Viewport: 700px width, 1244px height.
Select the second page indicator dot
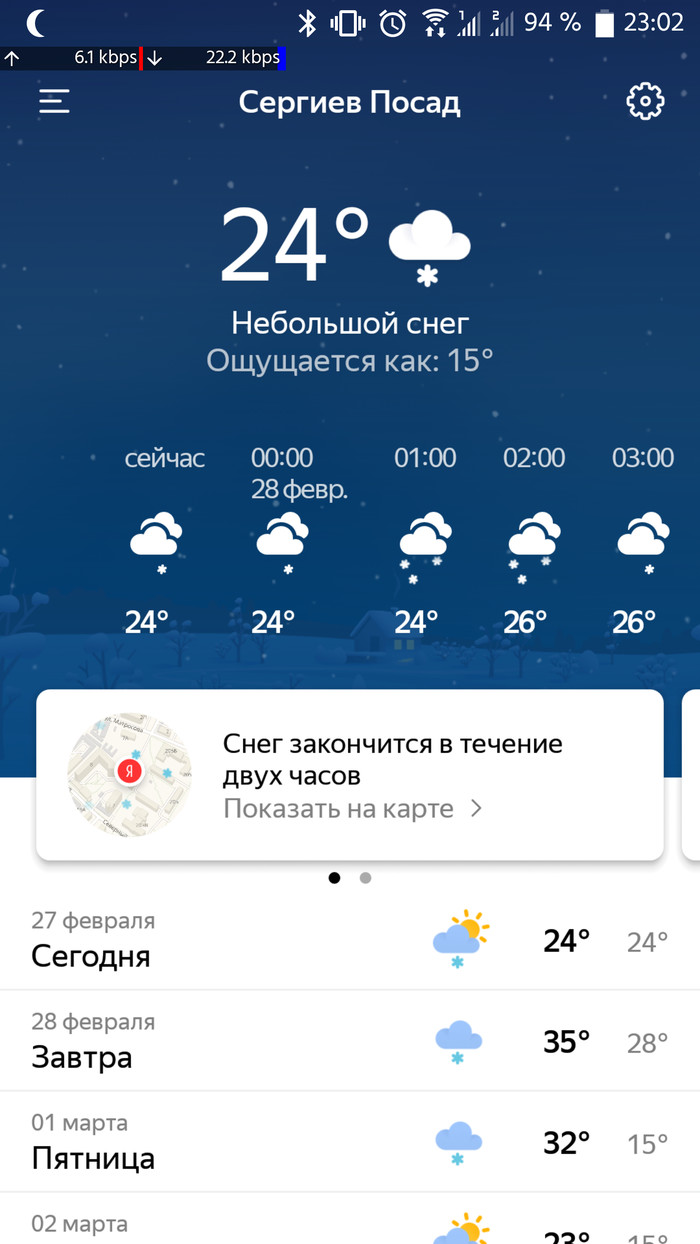coord(366,878)
